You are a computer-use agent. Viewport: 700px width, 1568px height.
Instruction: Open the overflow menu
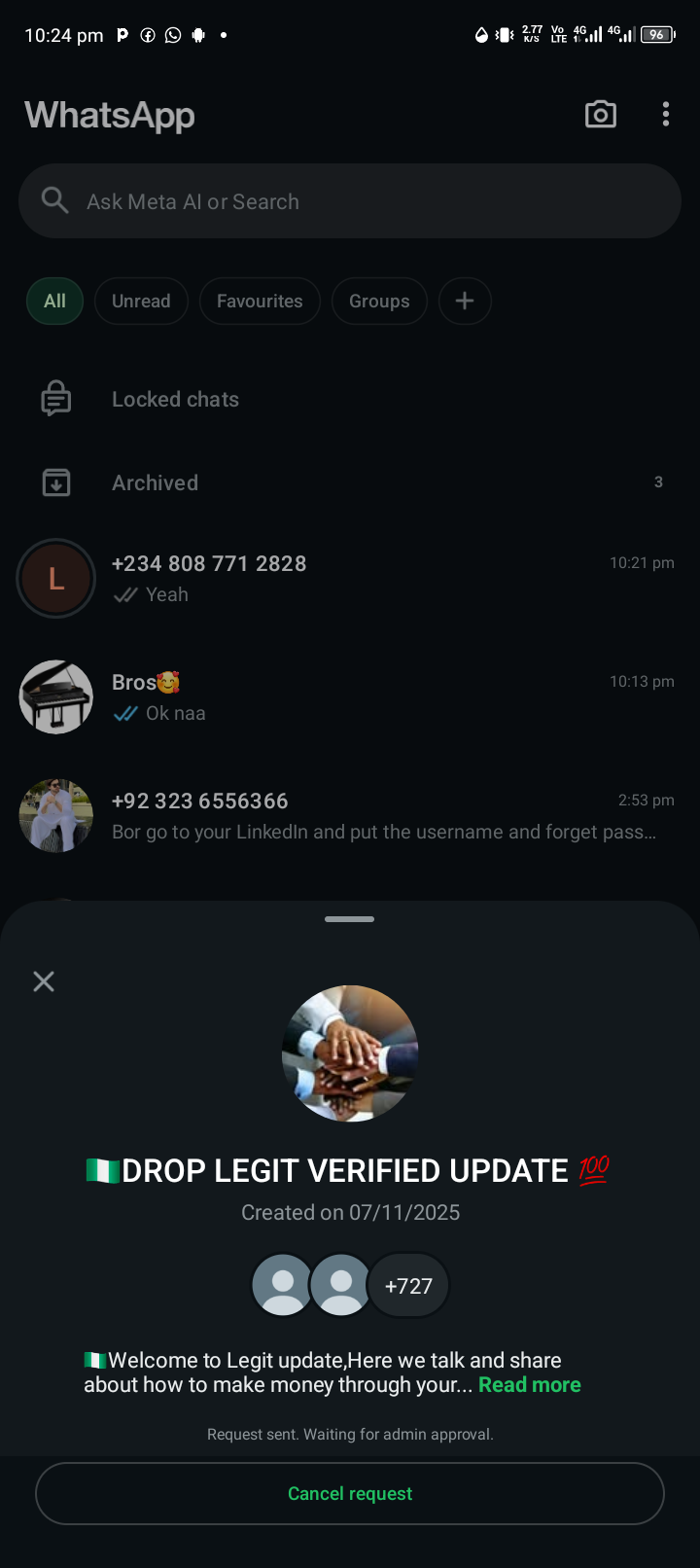(x=666, y=115)
